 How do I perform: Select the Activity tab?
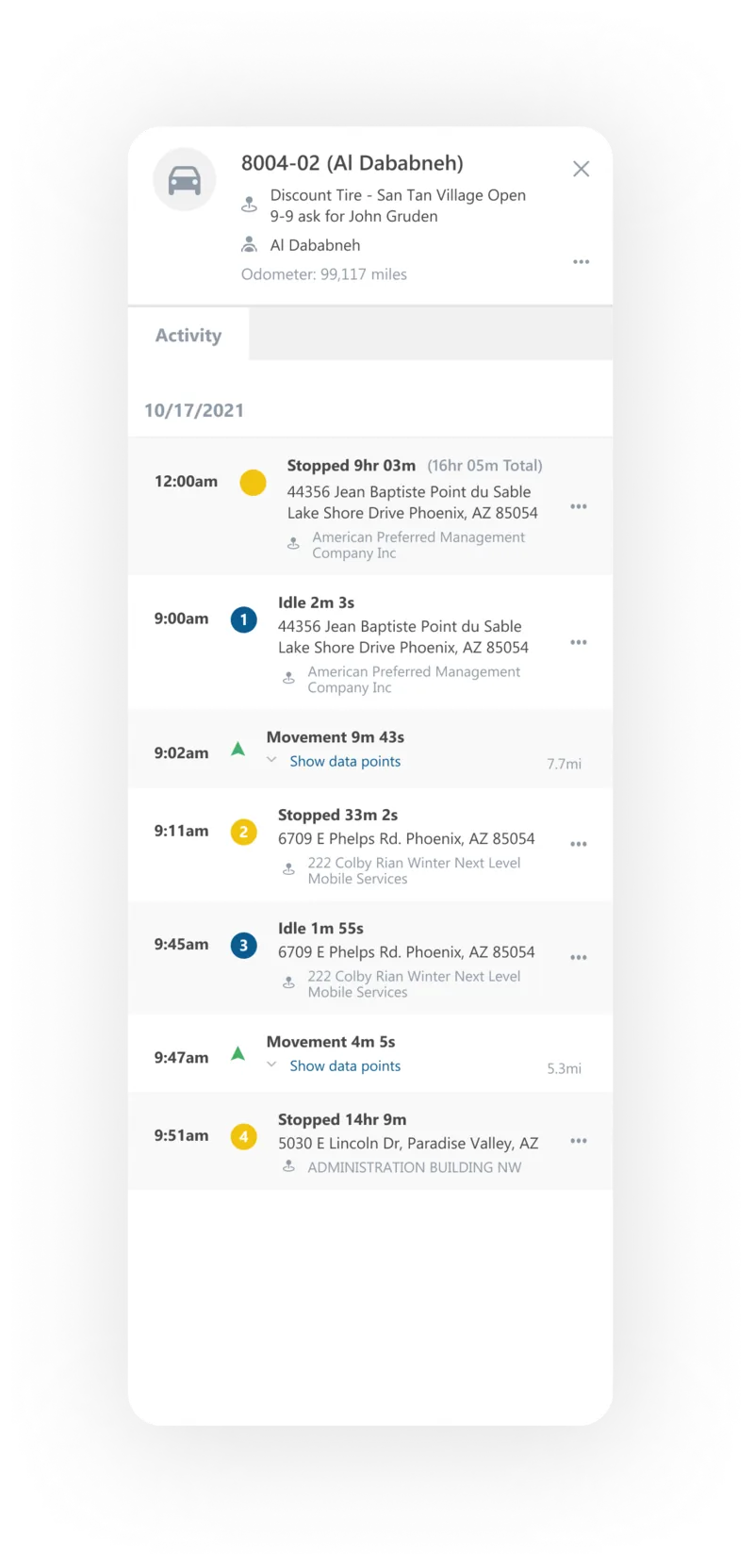188,335
